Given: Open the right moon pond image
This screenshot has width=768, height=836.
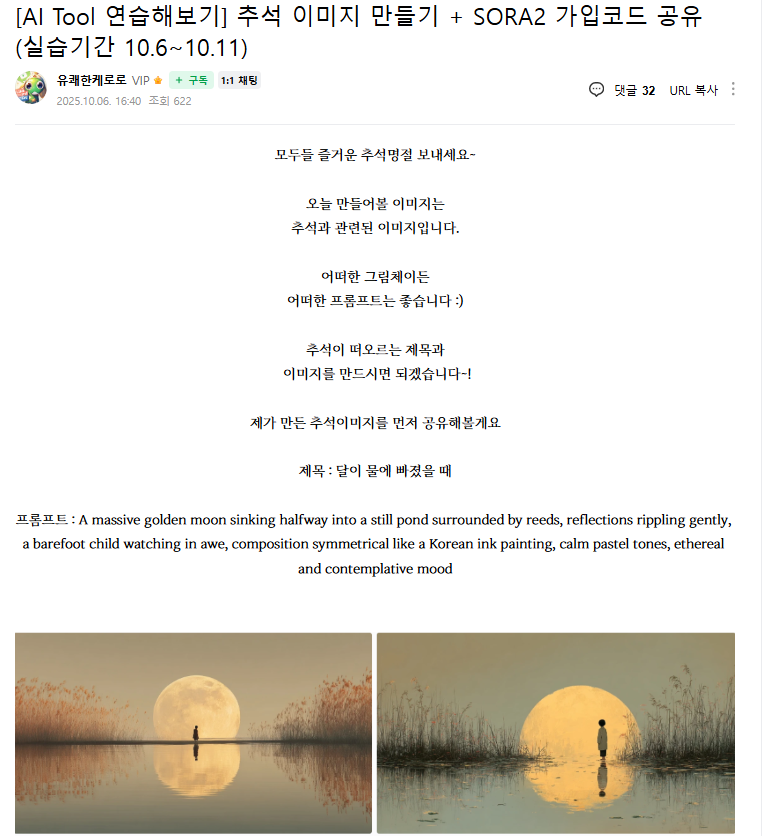Looking at the screenshot, I should (556, 732).
